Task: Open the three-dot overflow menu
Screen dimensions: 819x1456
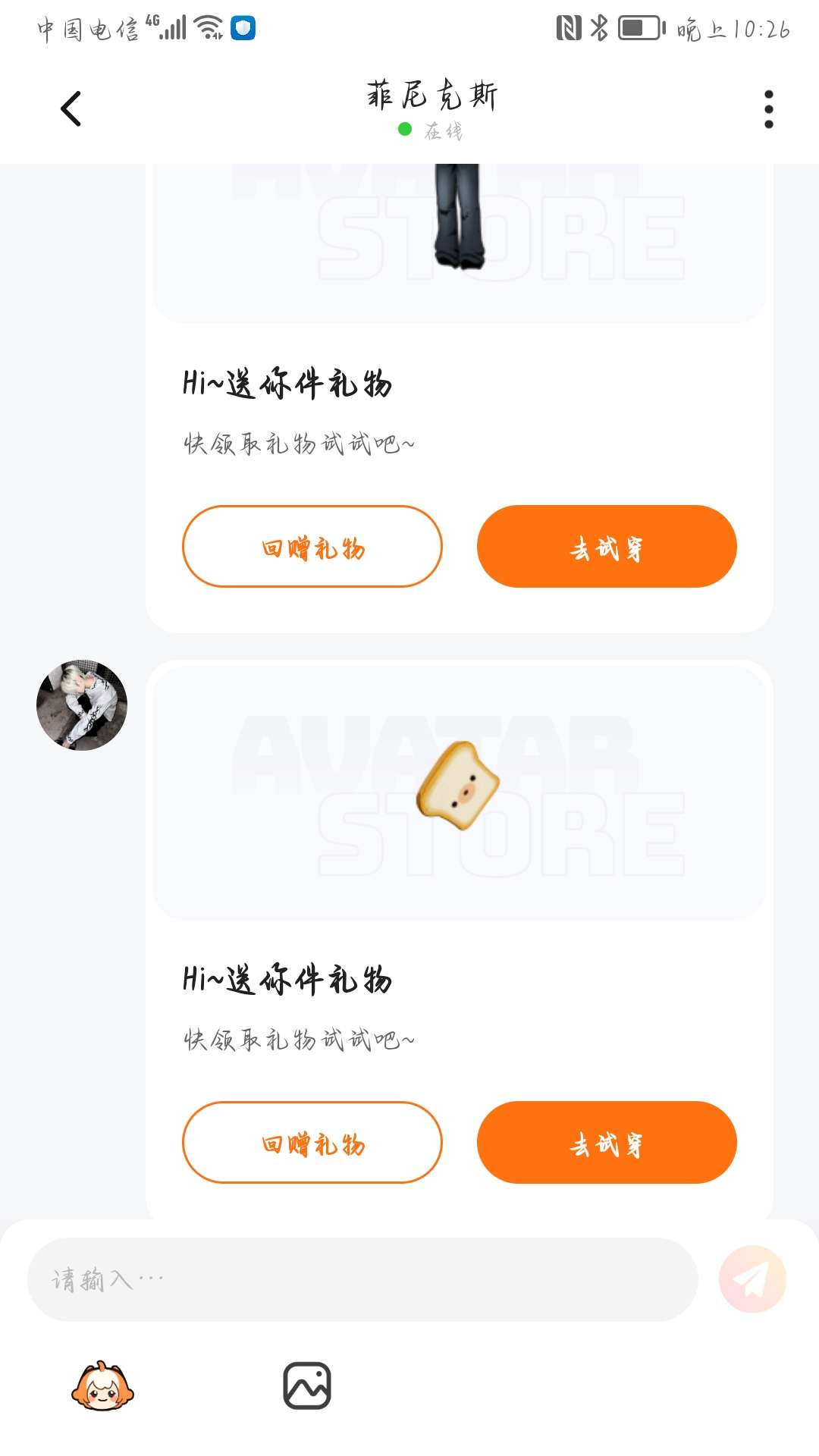Action: tap(768, 109)
